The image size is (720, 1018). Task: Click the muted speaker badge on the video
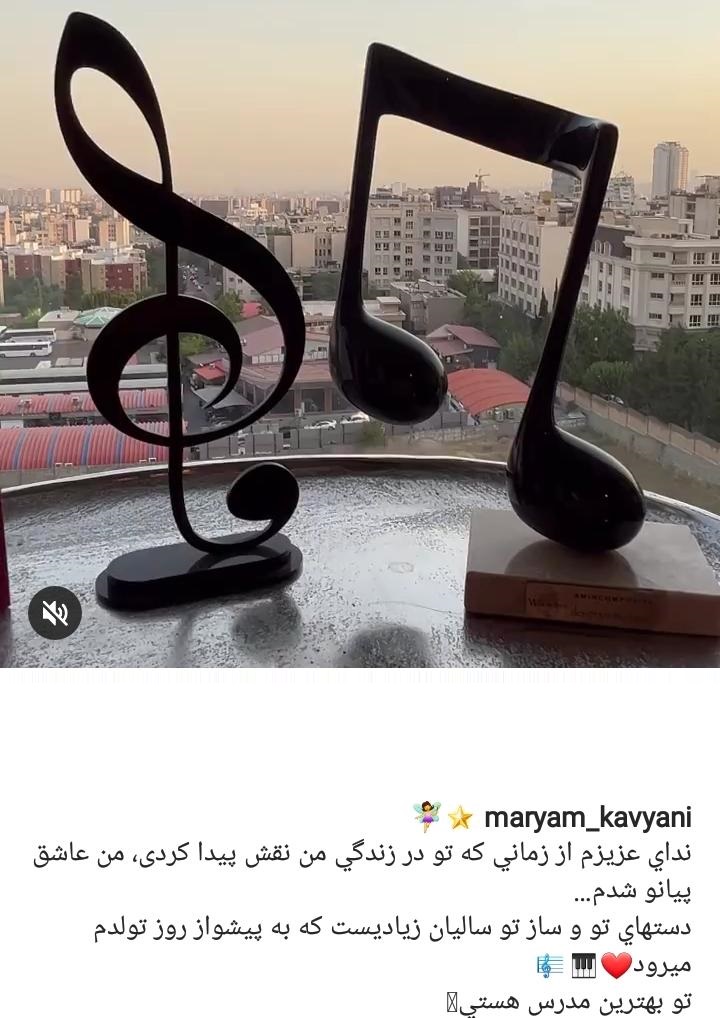point(54,612)
